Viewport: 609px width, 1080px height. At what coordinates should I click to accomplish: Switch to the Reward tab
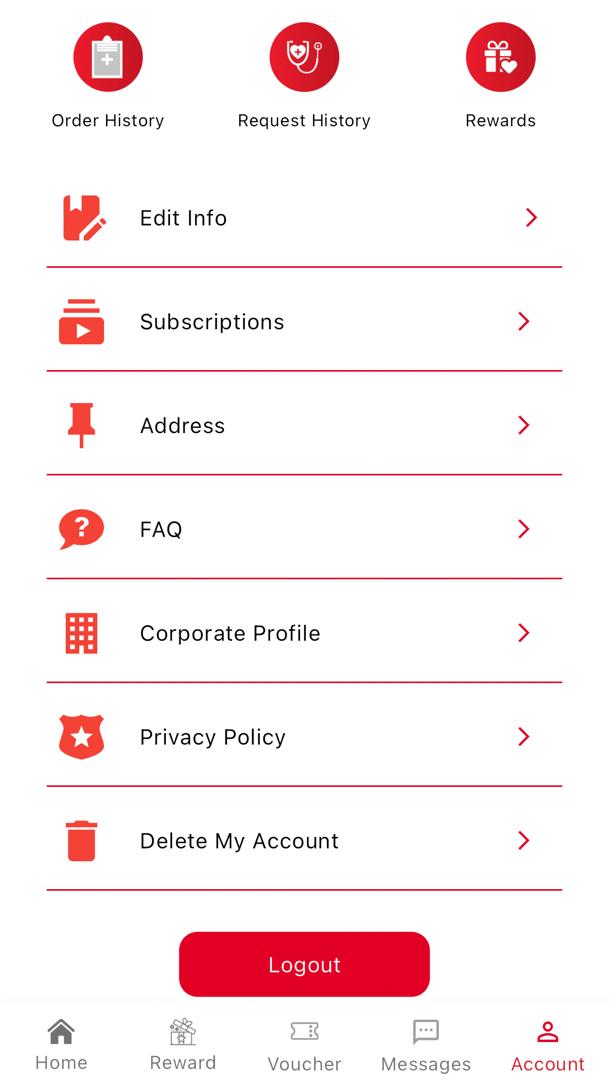[x=183, y=1044]
